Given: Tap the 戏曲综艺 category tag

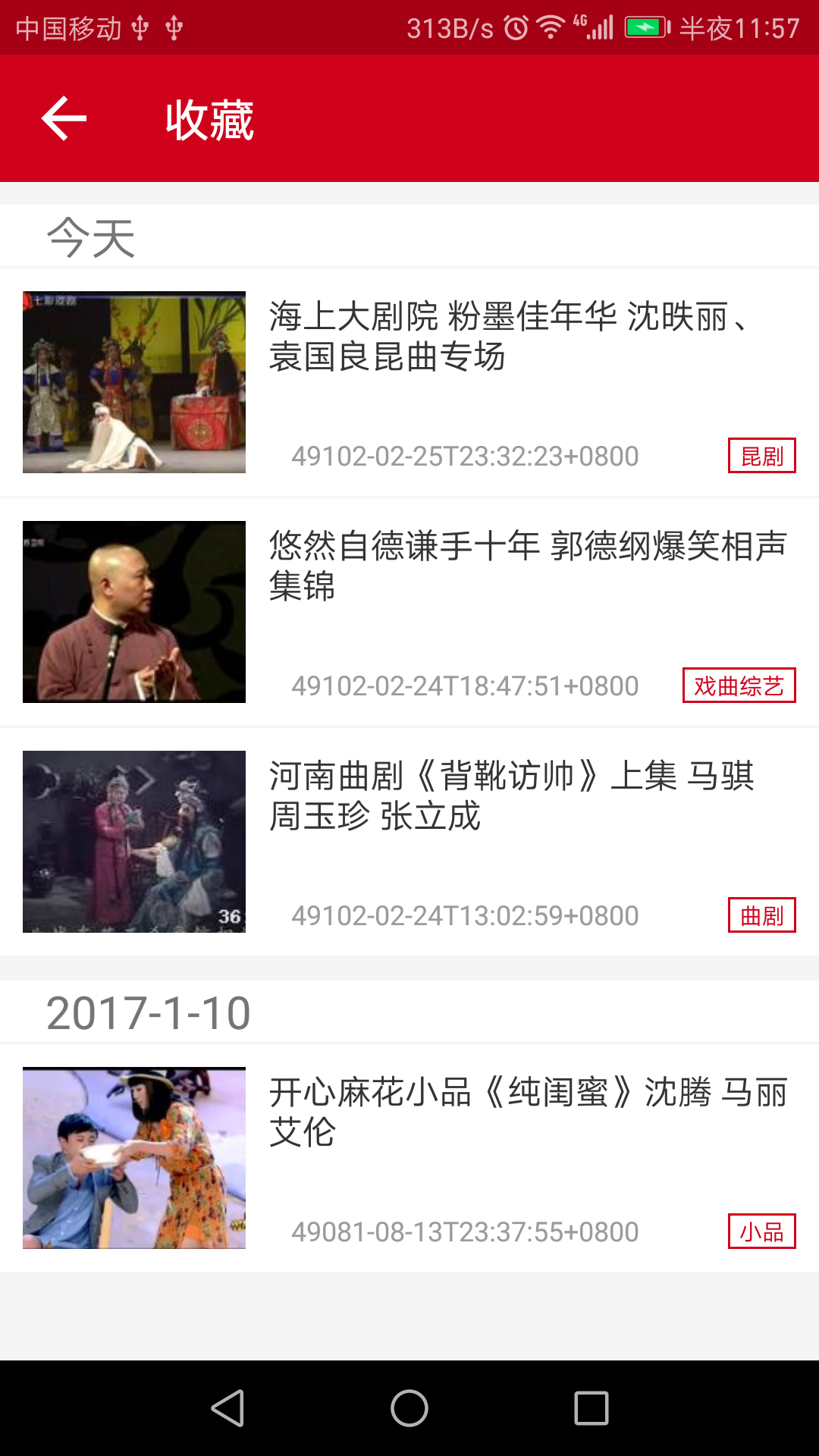Looking at the screenshot, I should tap(739, 686).
